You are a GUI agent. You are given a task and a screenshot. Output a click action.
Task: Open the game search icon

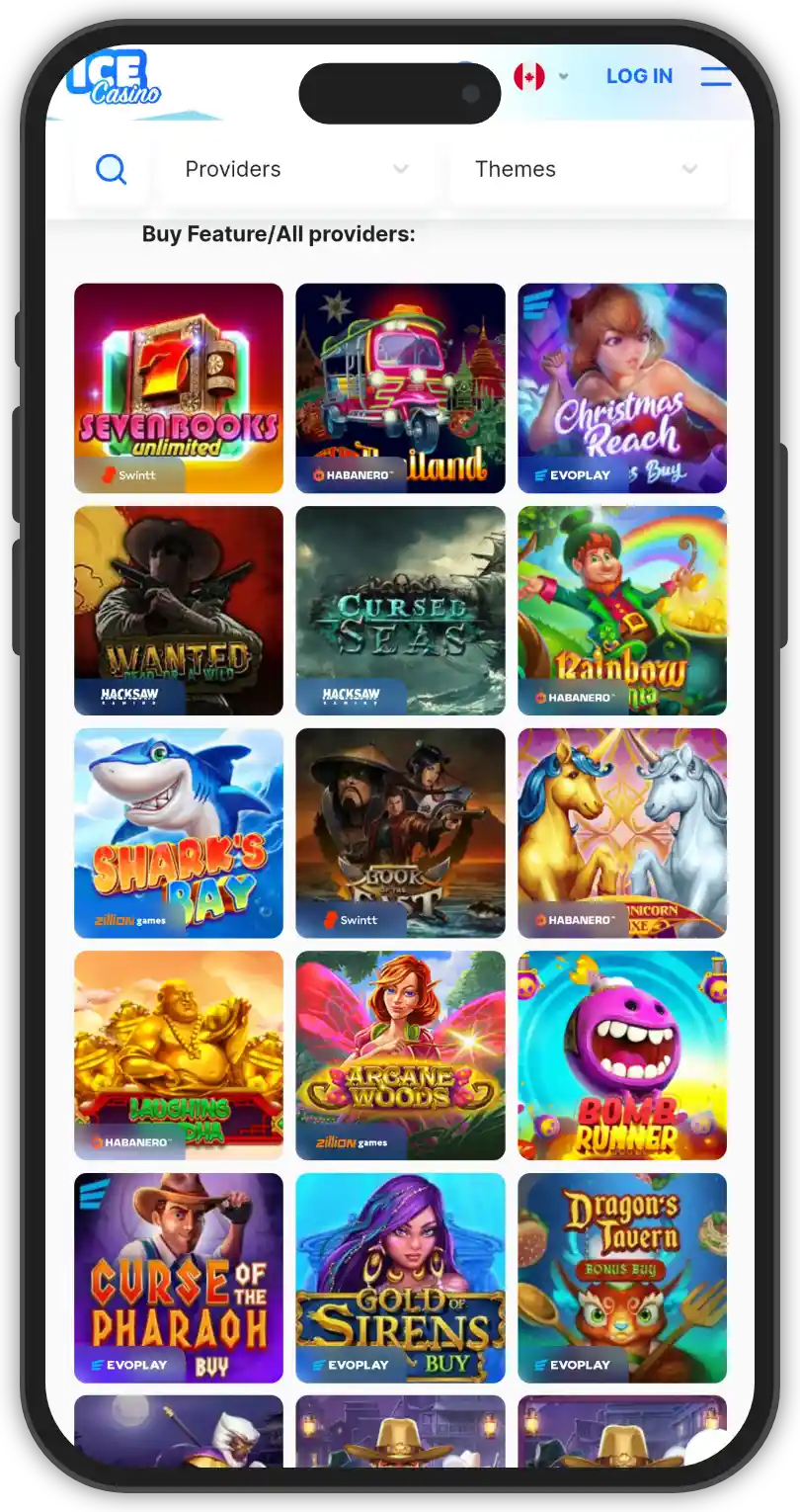coord(111,169)
